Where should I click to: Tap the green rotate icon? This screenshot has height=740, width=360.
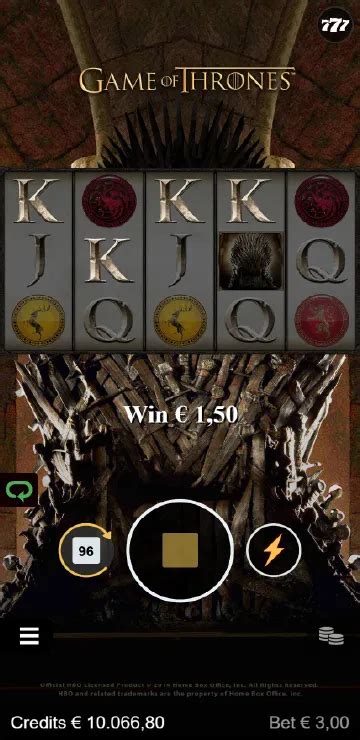[x=16, y=490]
